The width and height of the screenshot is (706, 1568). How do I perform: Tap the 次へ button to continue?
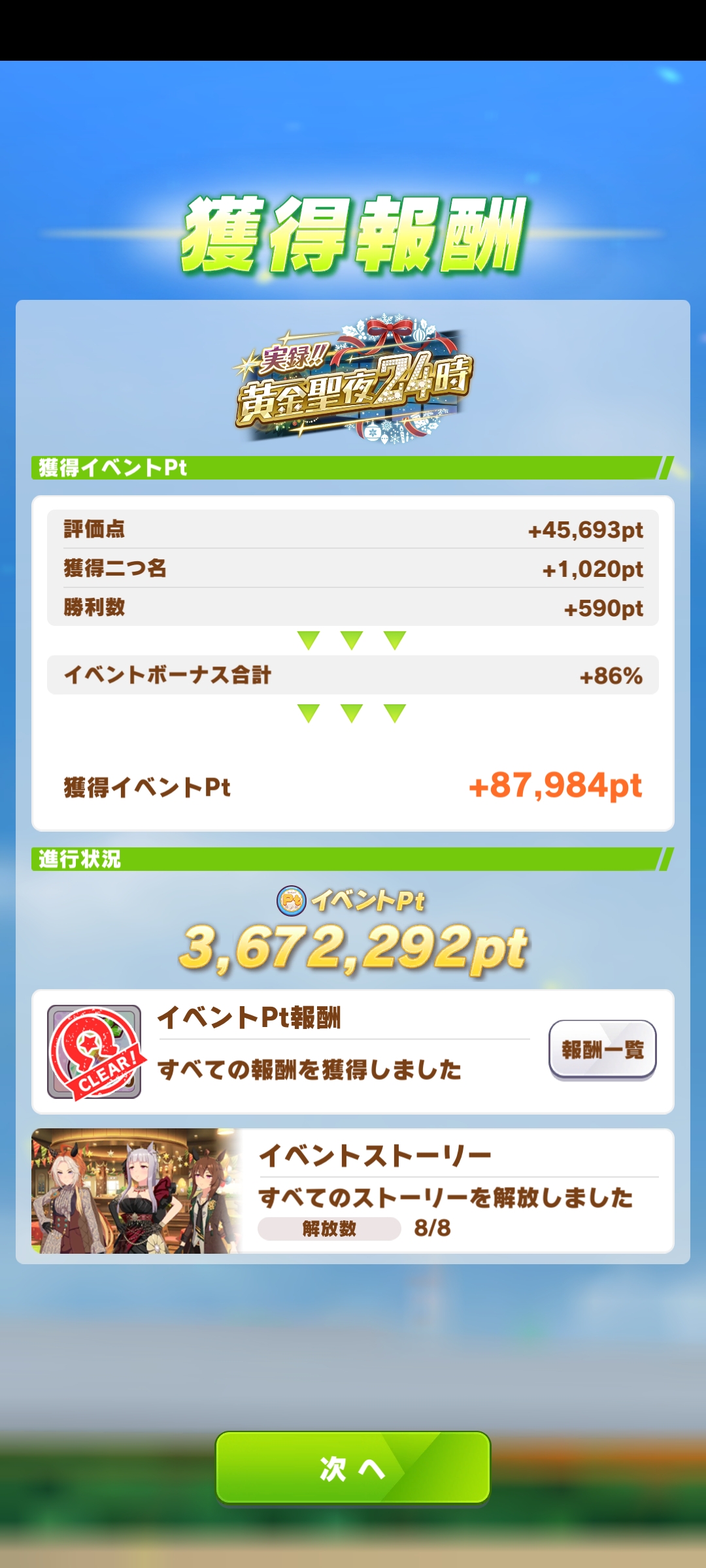(353, 1467)
